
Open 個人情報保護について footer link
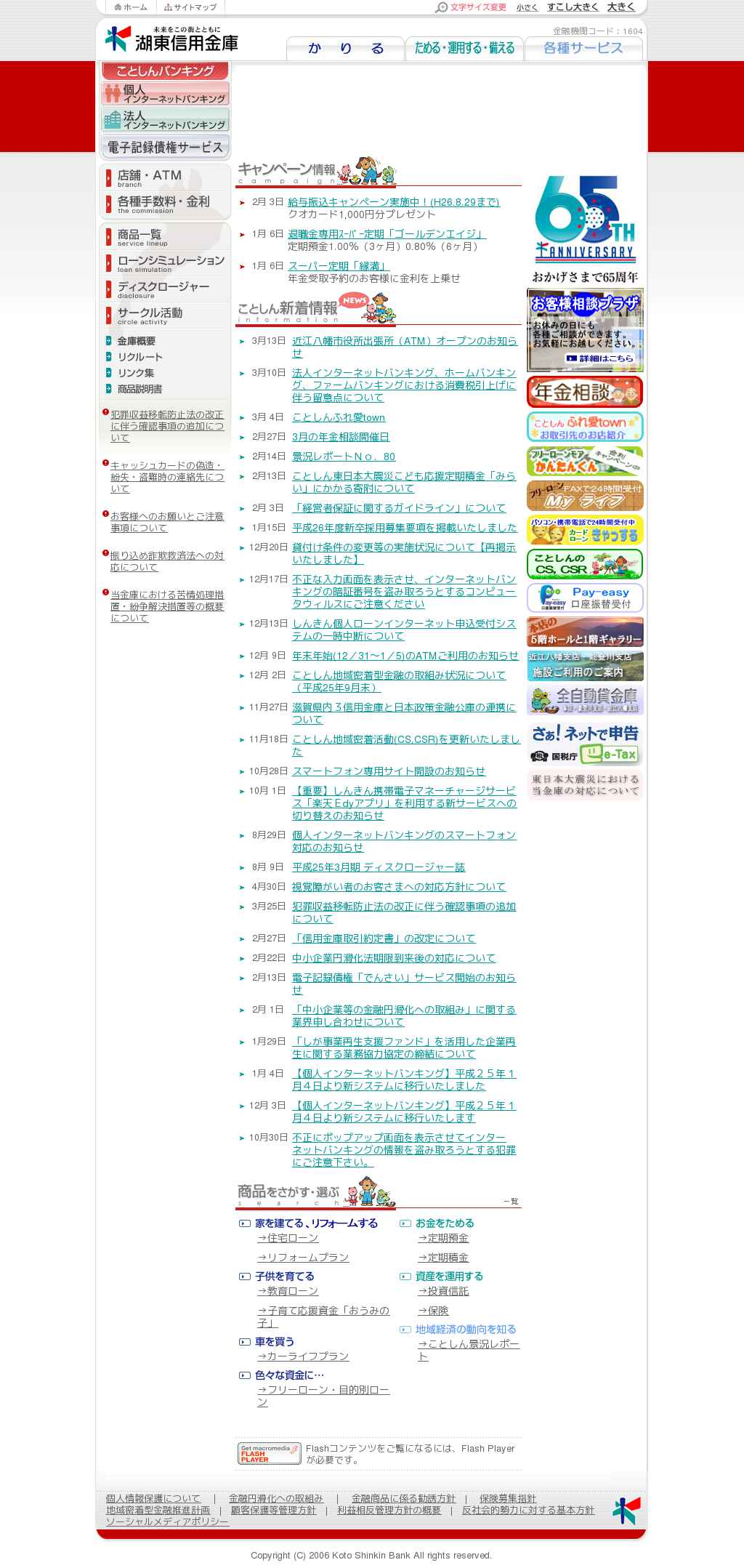153,1498
